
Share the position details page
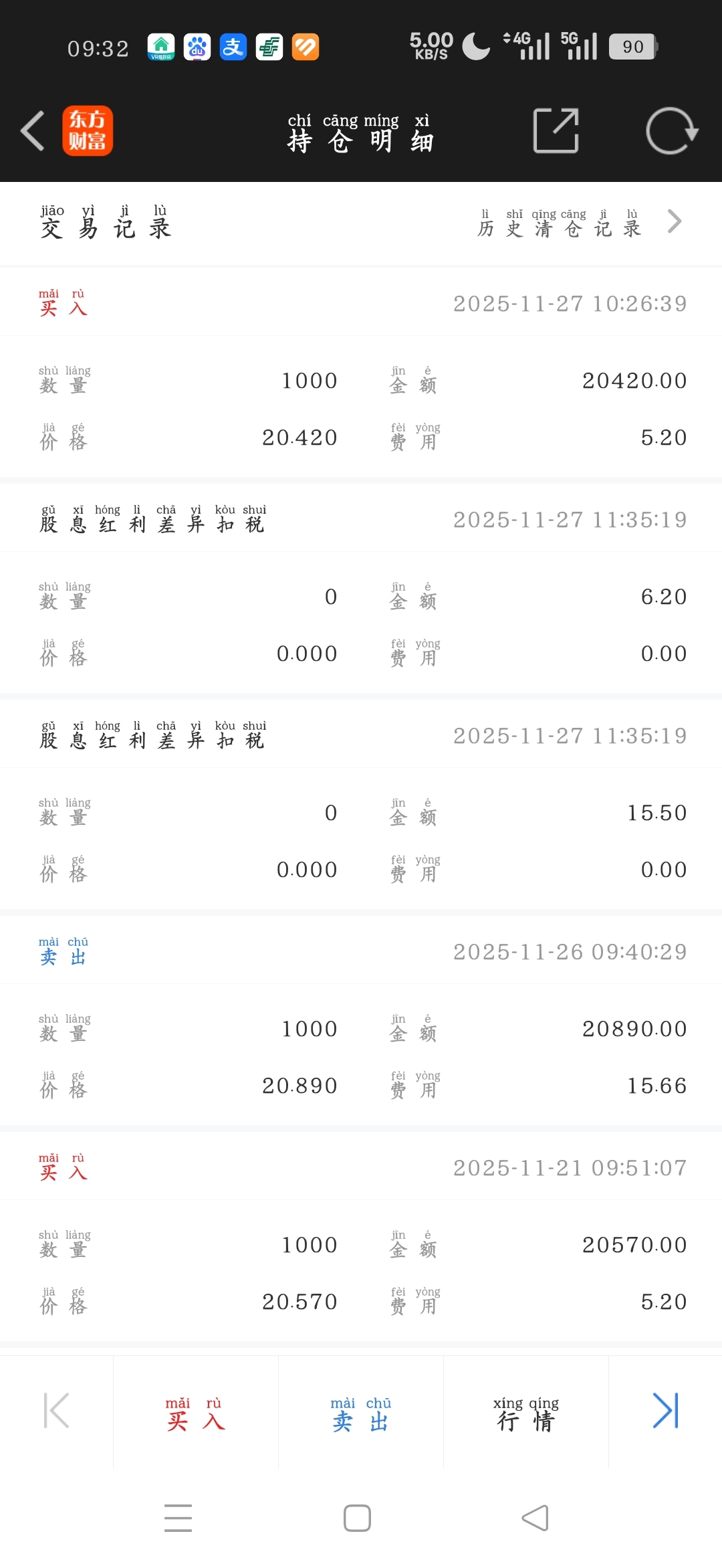(556, 131)
